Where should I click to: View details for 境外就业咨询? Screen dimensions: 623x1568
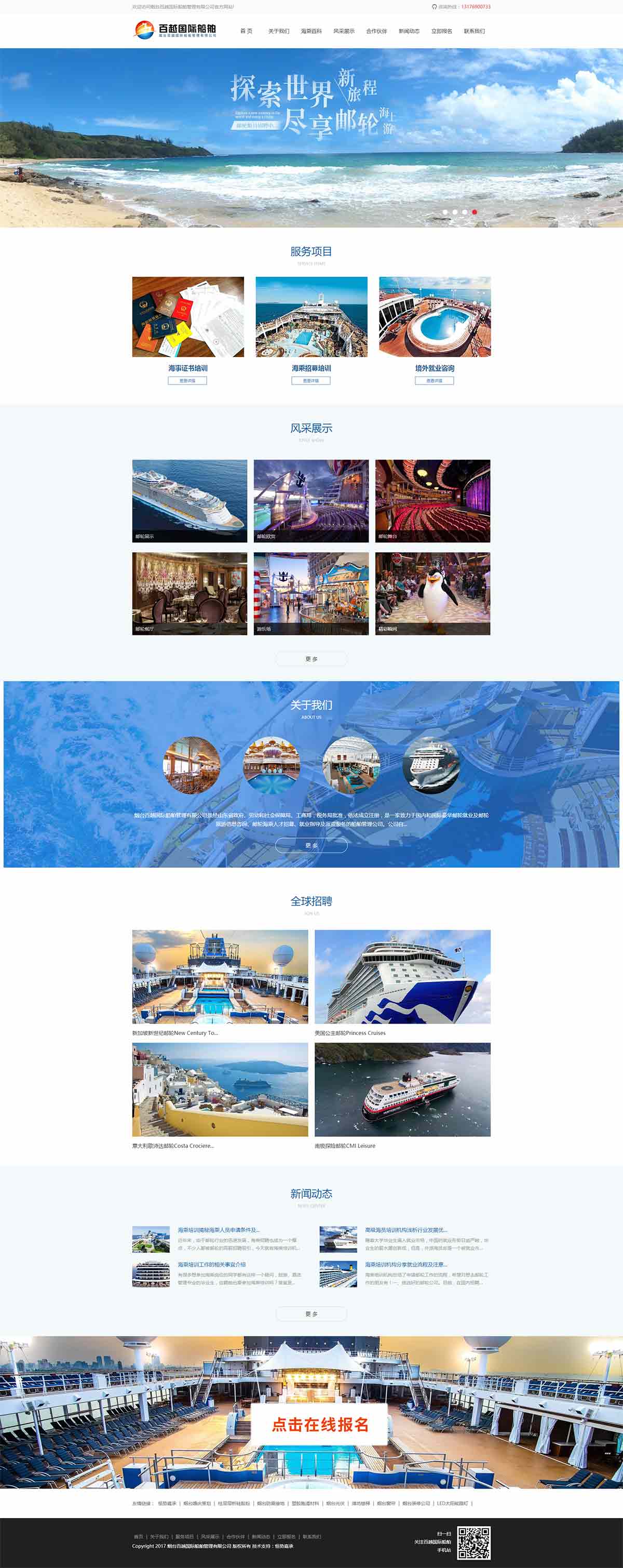point(435,380)
